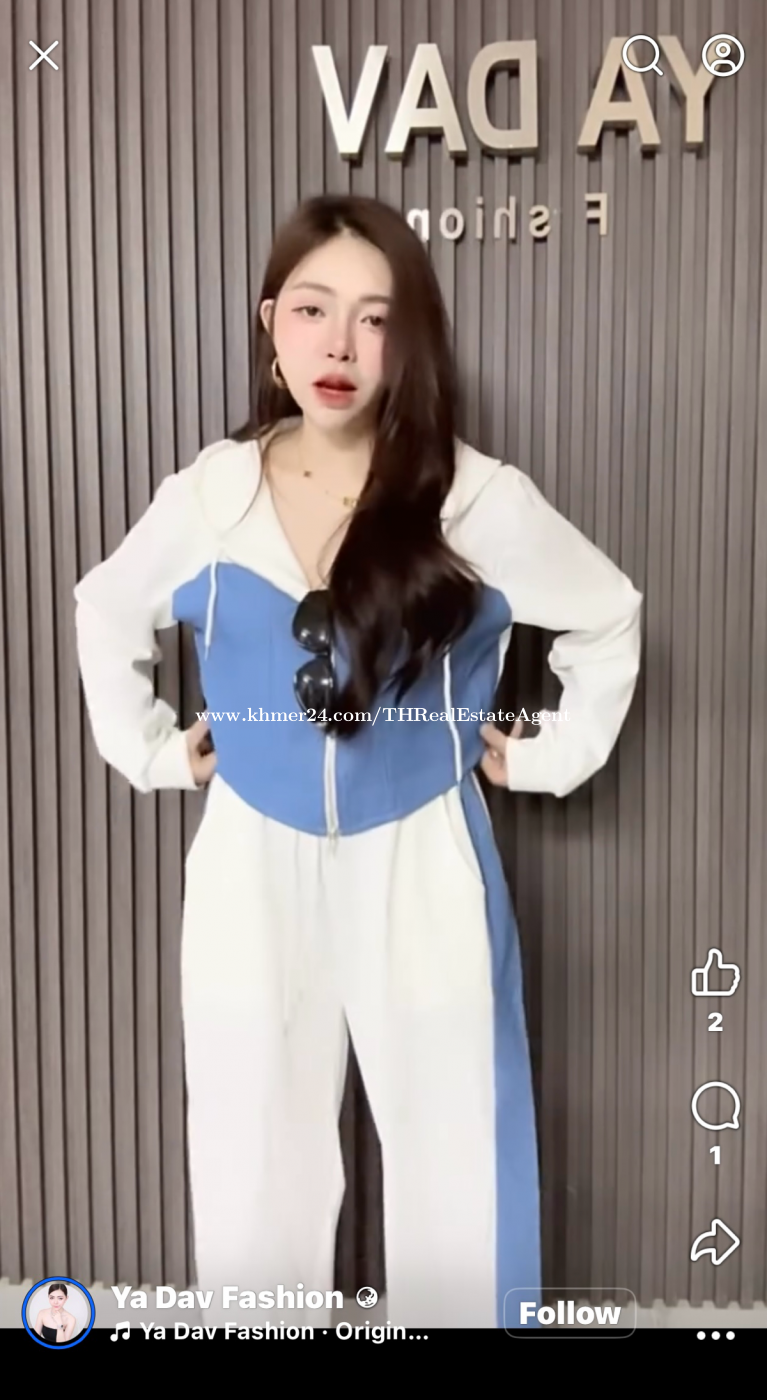The height and width of the screenshot is (1400, 767).
Task: Open the Ya Dav Fashion page name
Action: 227,1297
